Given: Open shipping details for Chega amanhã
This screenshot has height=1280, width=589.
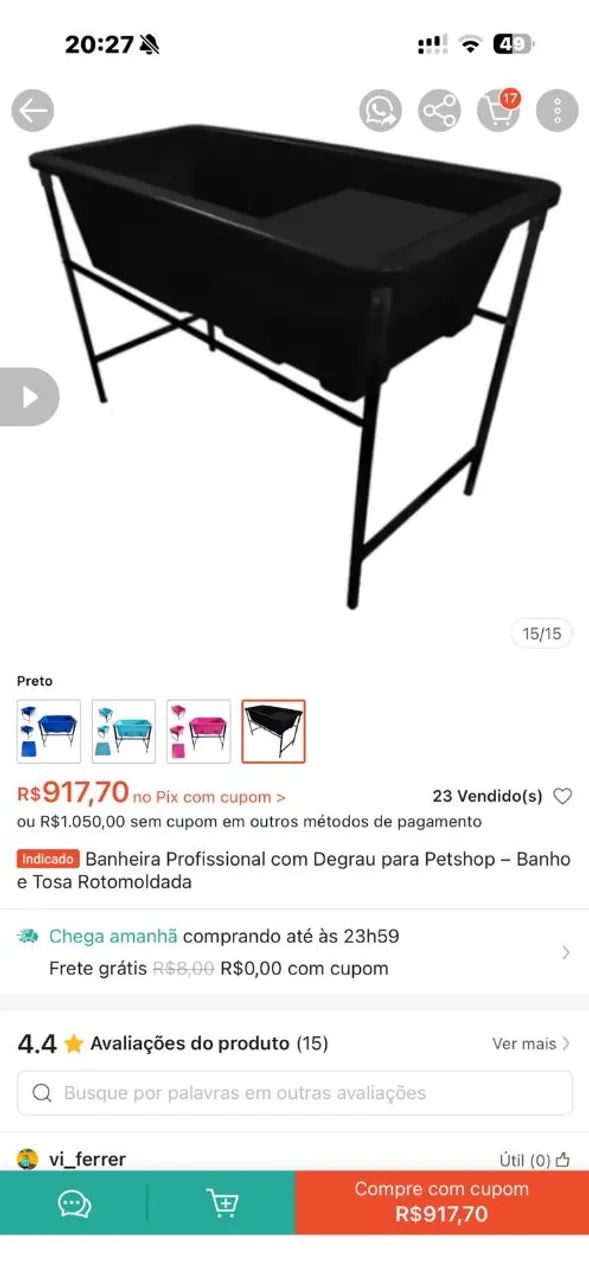Looking at the screenshot, I should coord(294,952).
